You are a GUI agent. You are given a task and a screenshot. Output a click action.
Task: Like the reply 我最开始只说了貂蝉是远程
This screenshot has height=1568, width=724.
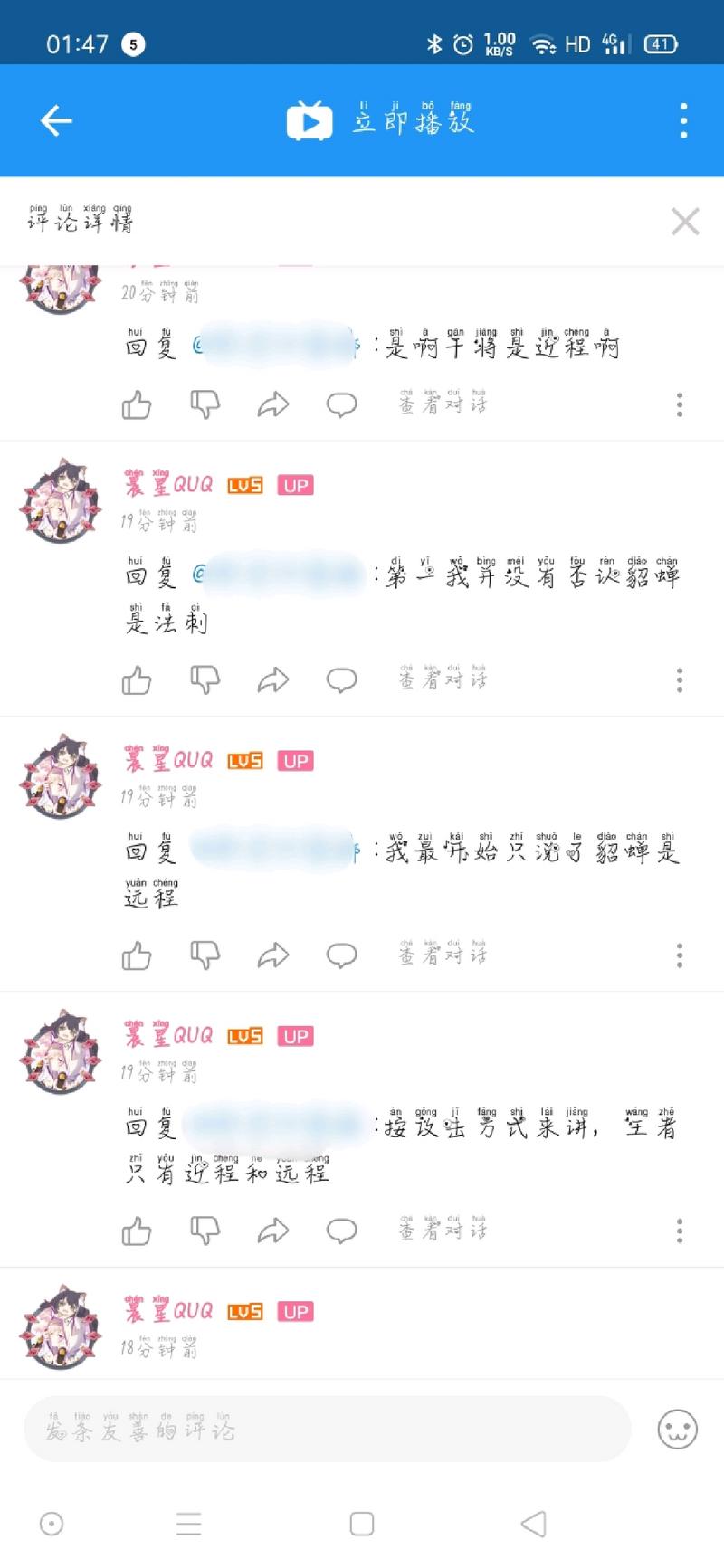137,955
